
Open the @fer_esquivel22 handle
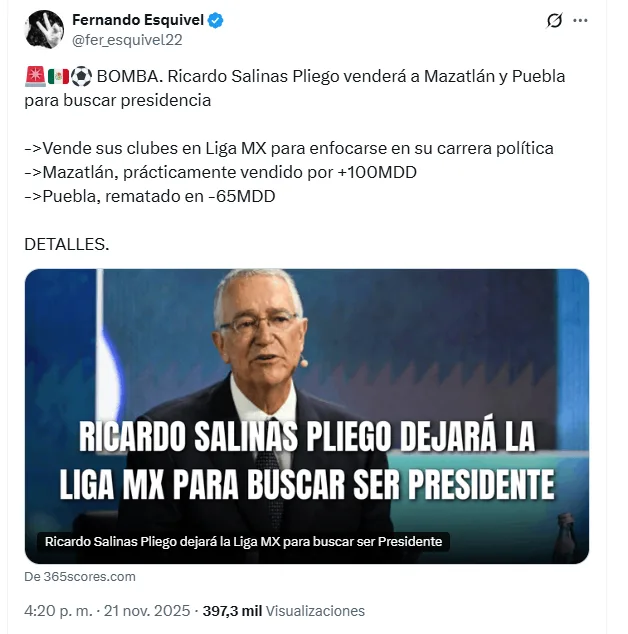tap(127, 40)
